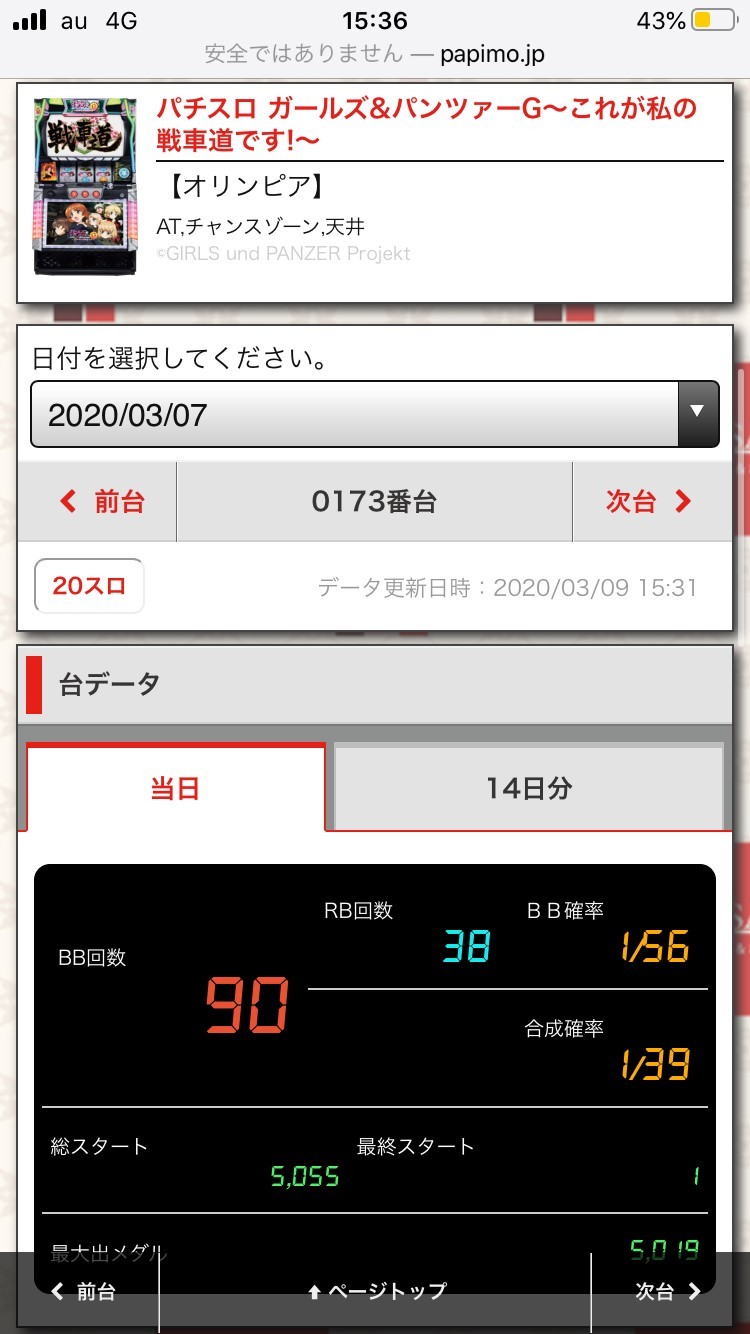Go to 前台 beside 0173番台

97,502
